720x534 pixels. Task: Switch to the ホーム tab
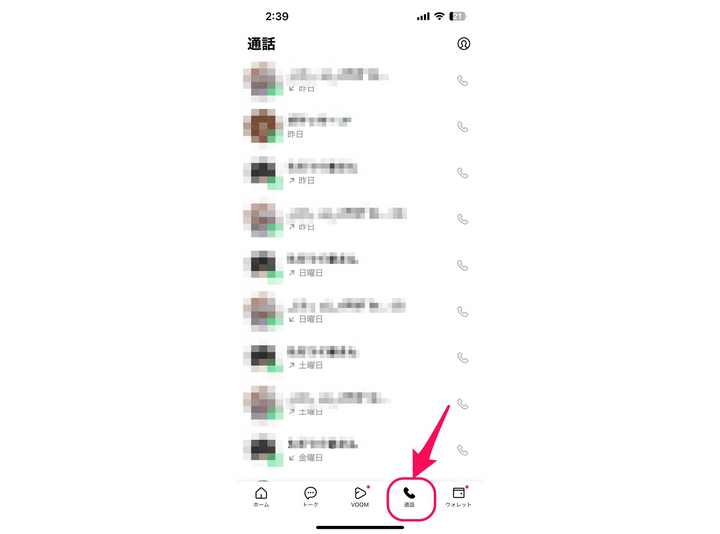click(x=261, y=497)
